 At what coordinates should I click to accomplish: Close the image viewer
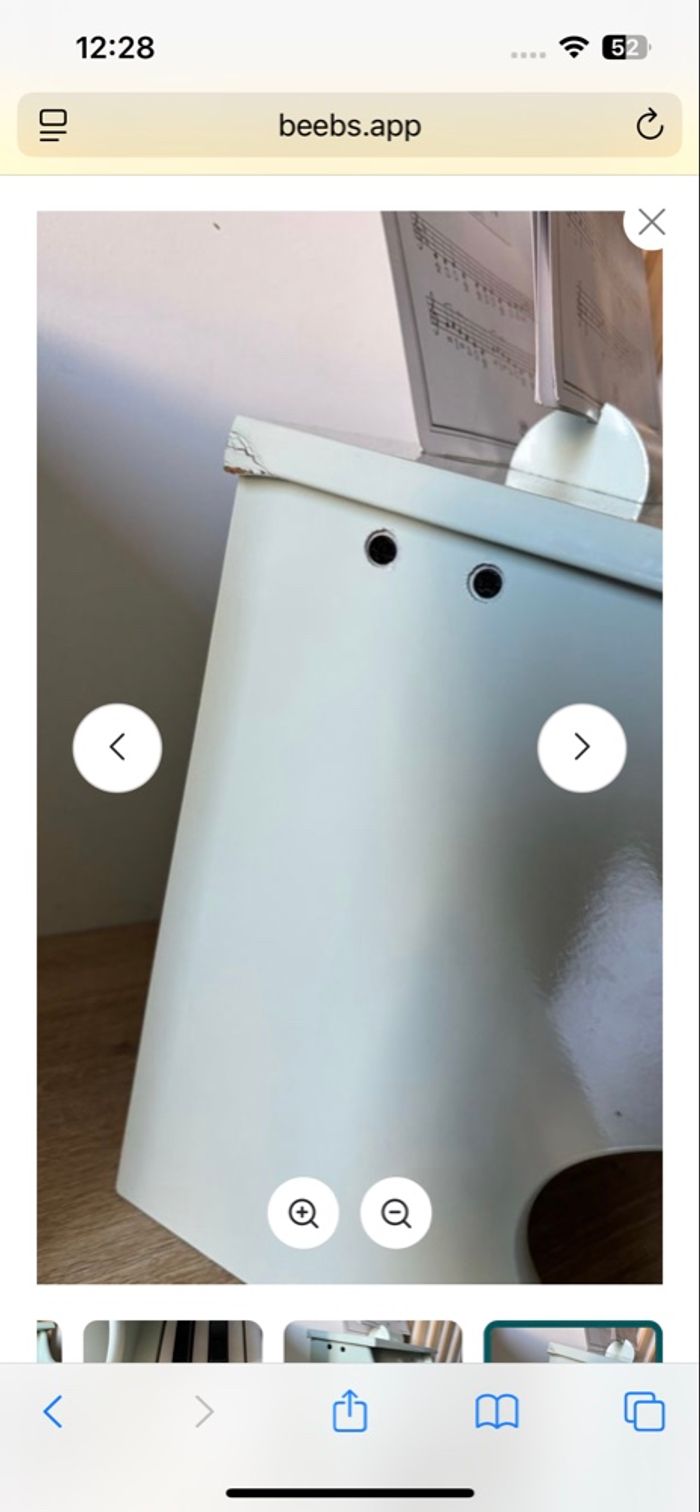point(651,223)
